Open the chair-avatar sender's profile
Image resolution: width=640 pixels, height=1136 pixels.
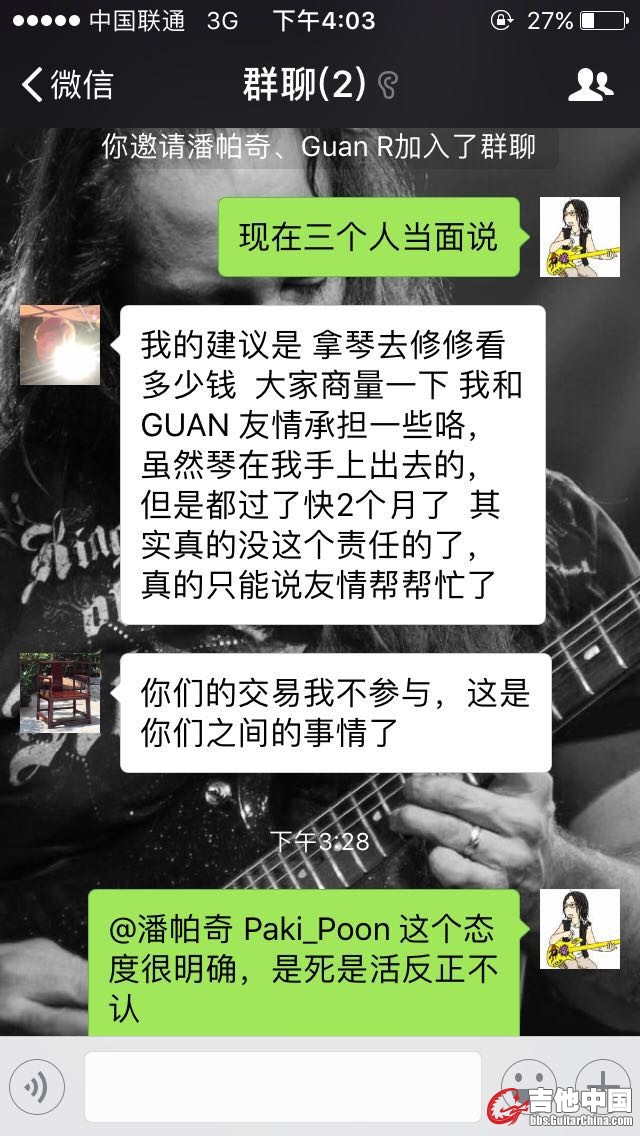click(x=60, y=693)
